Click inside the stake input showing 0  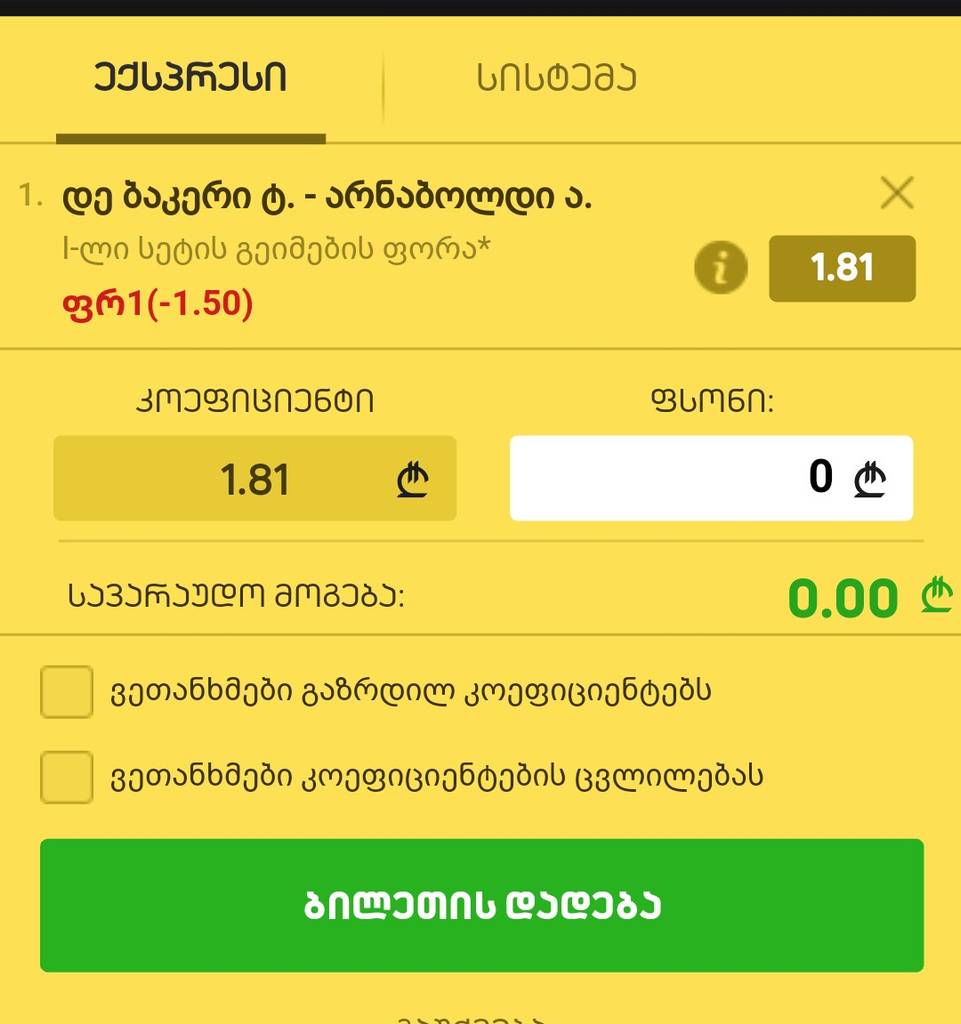coord(712,478)
